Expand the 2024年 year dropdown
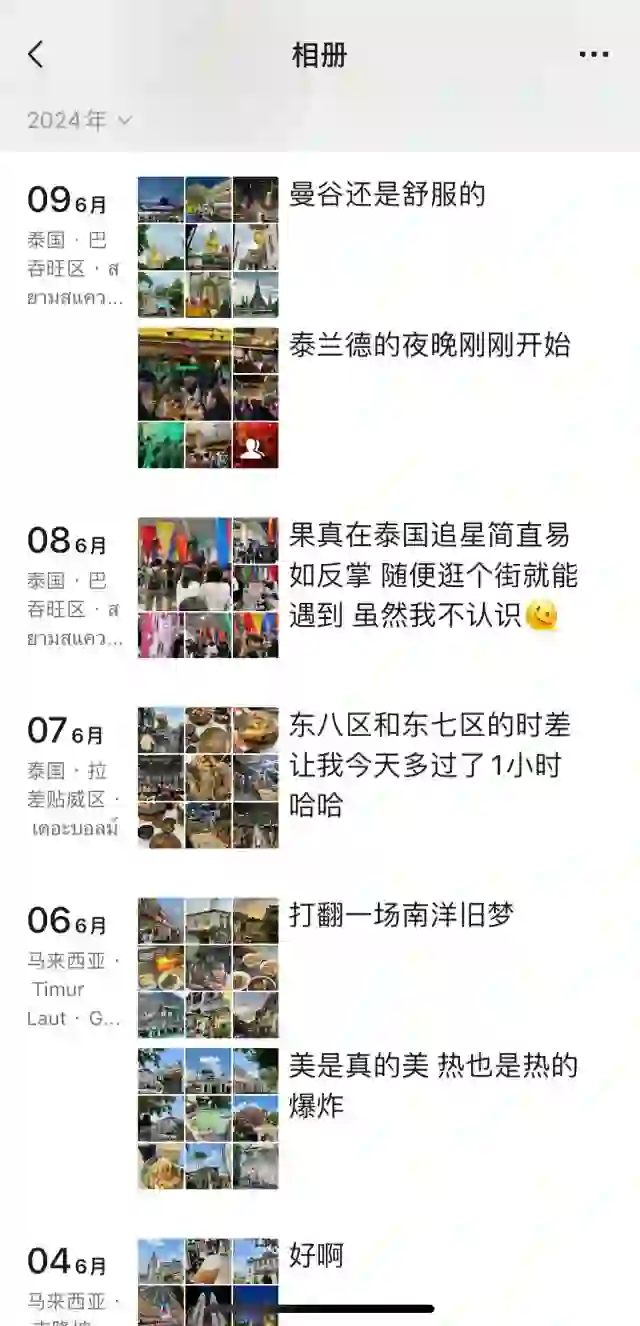The height and width of the screenshot is (1326, 640). pos(80,120)
